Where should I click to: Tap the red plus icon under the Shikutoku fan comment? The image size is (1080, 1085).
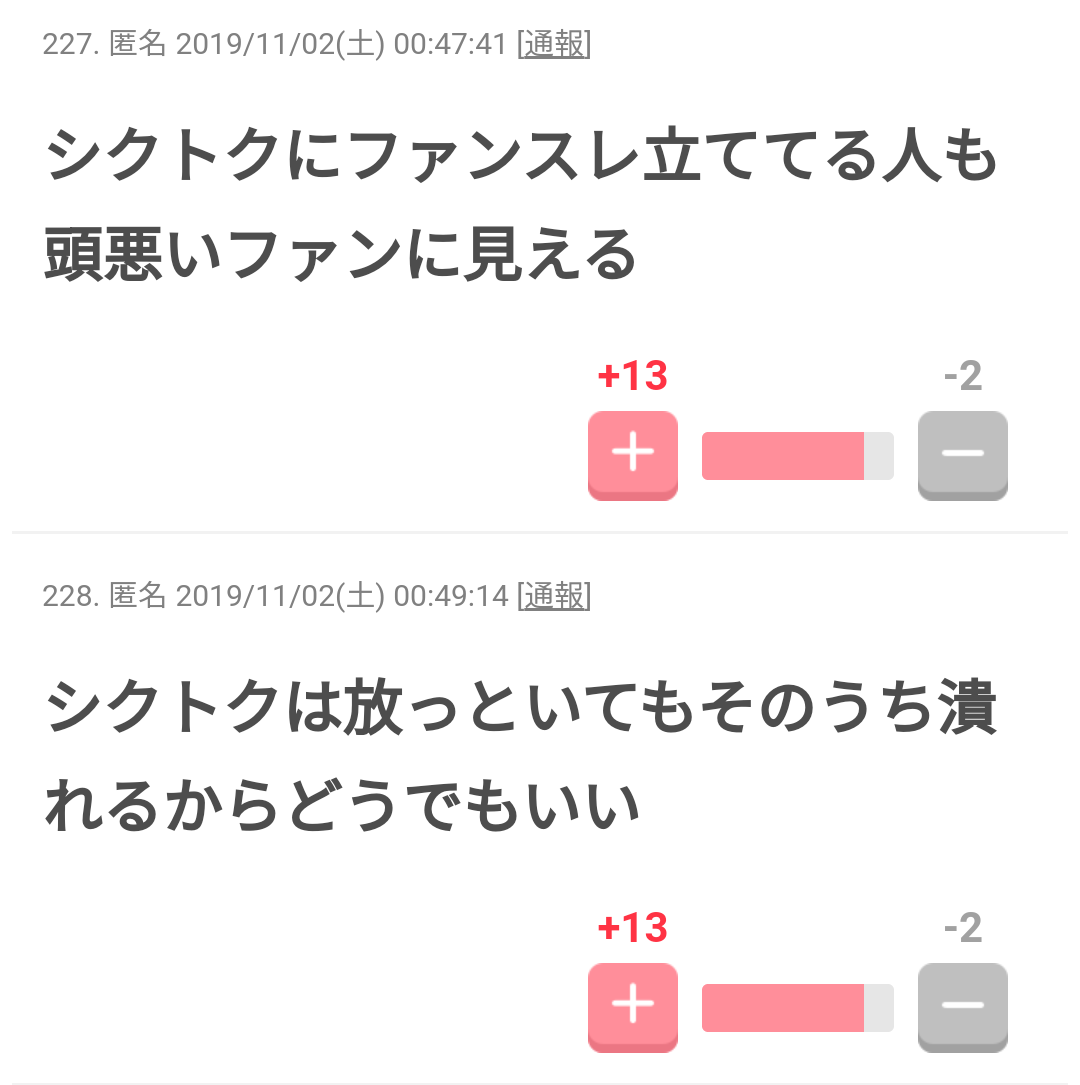(x=632, y=456)
